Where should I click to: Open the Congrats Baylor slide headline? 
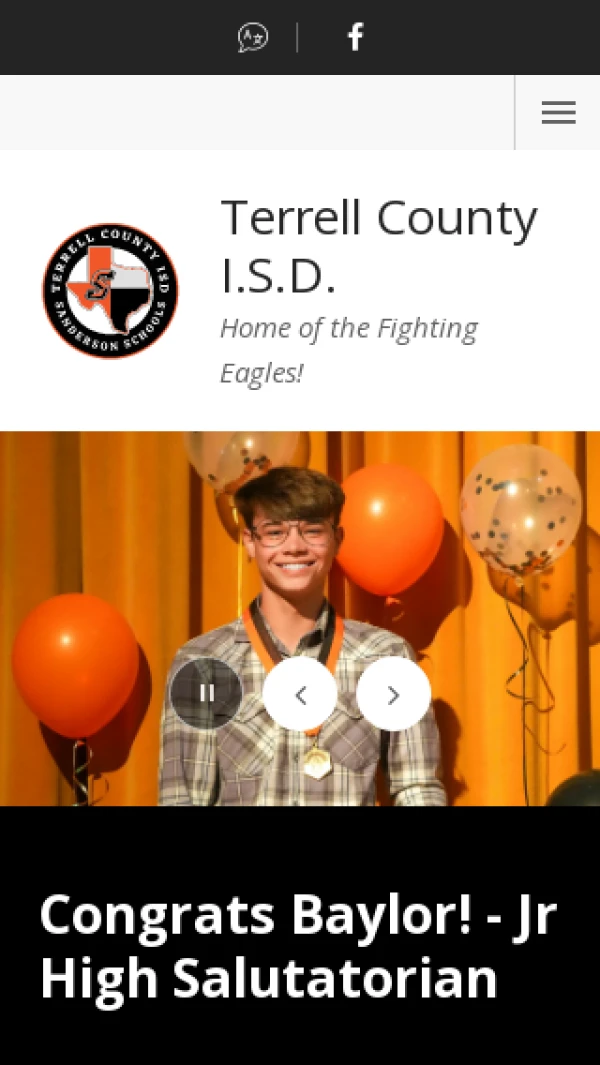[x=297, y=945]
